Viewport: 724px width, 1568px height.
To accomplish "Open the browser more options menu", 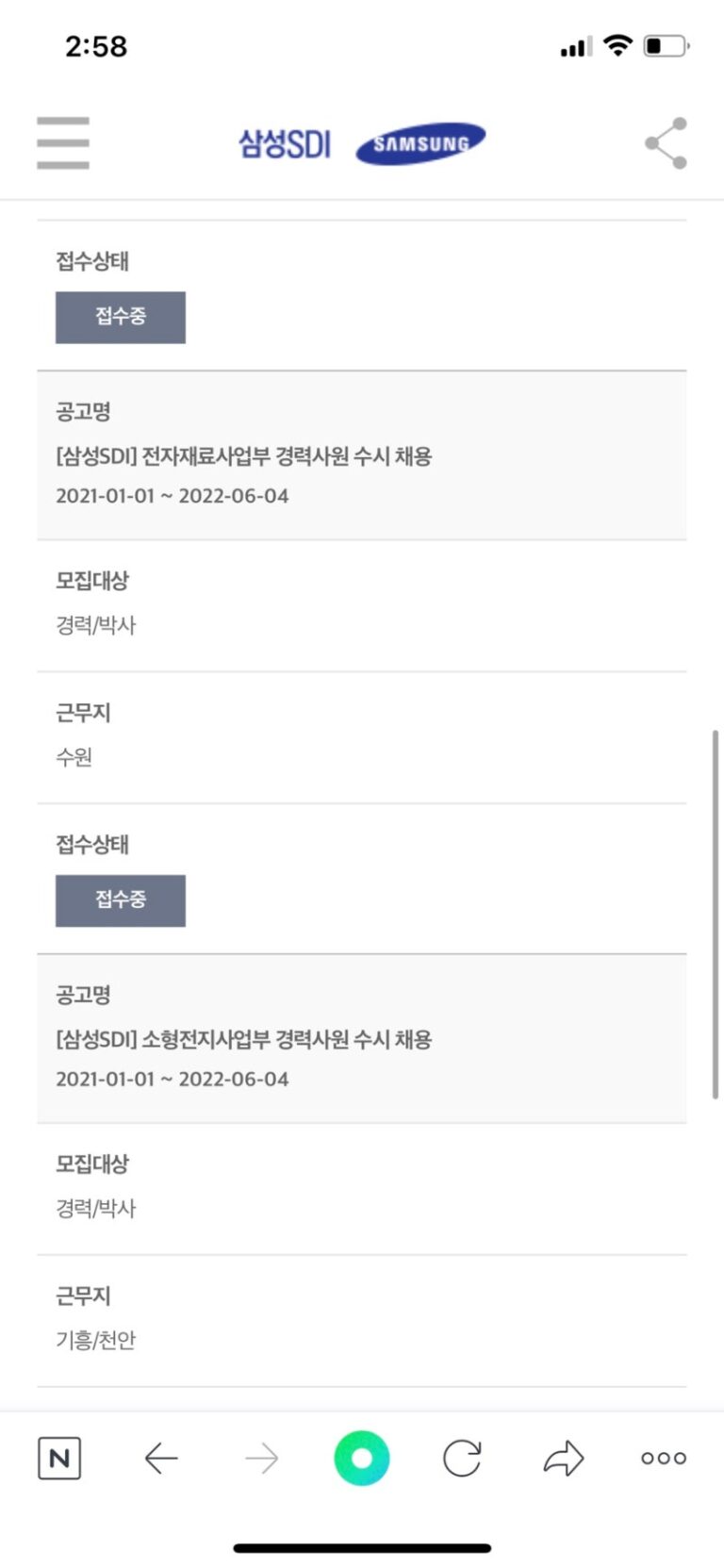I will [x=664, y=1459].
